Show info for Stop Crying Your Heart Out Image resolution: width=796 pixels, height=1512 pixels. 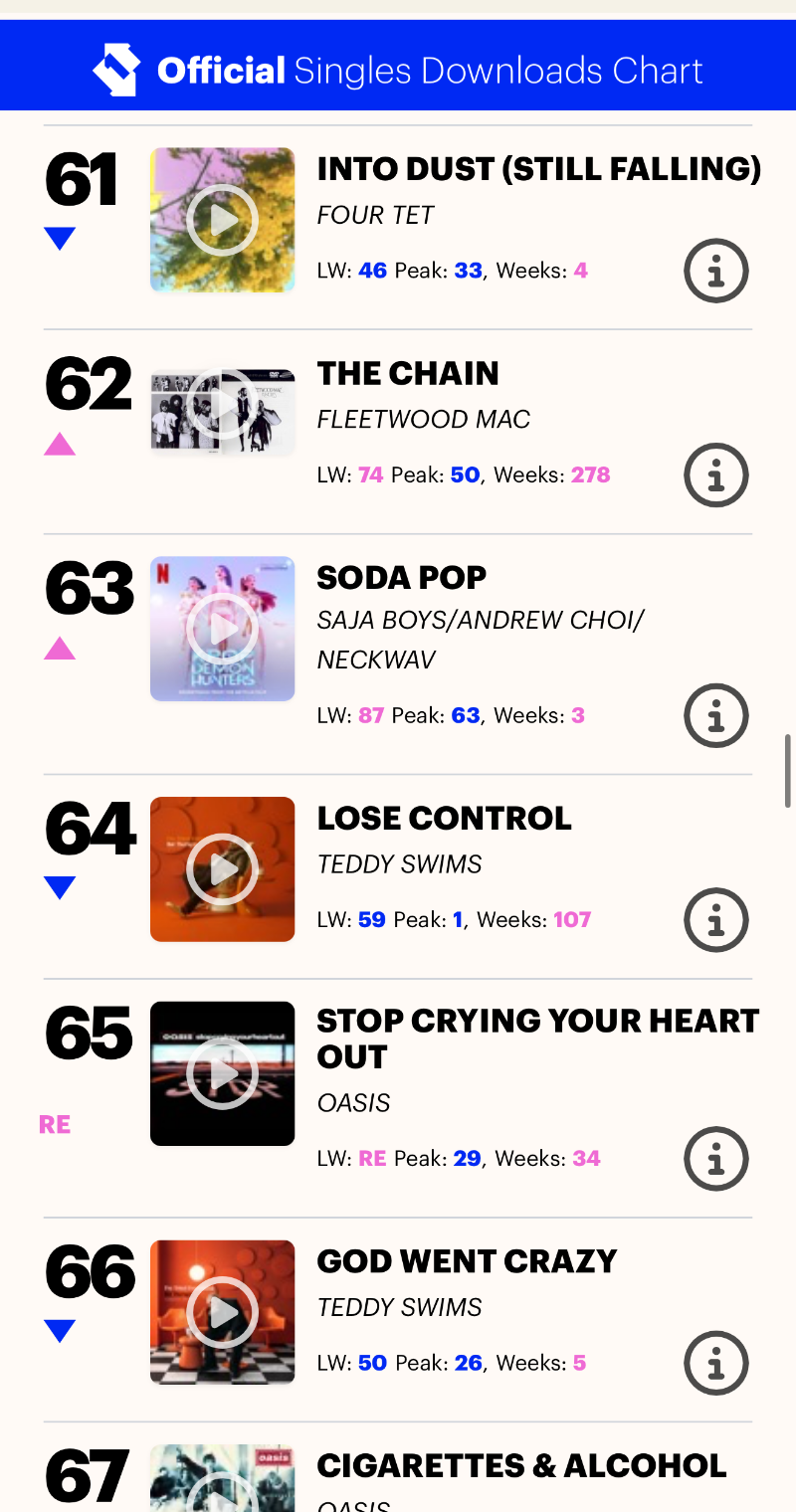716,1159
